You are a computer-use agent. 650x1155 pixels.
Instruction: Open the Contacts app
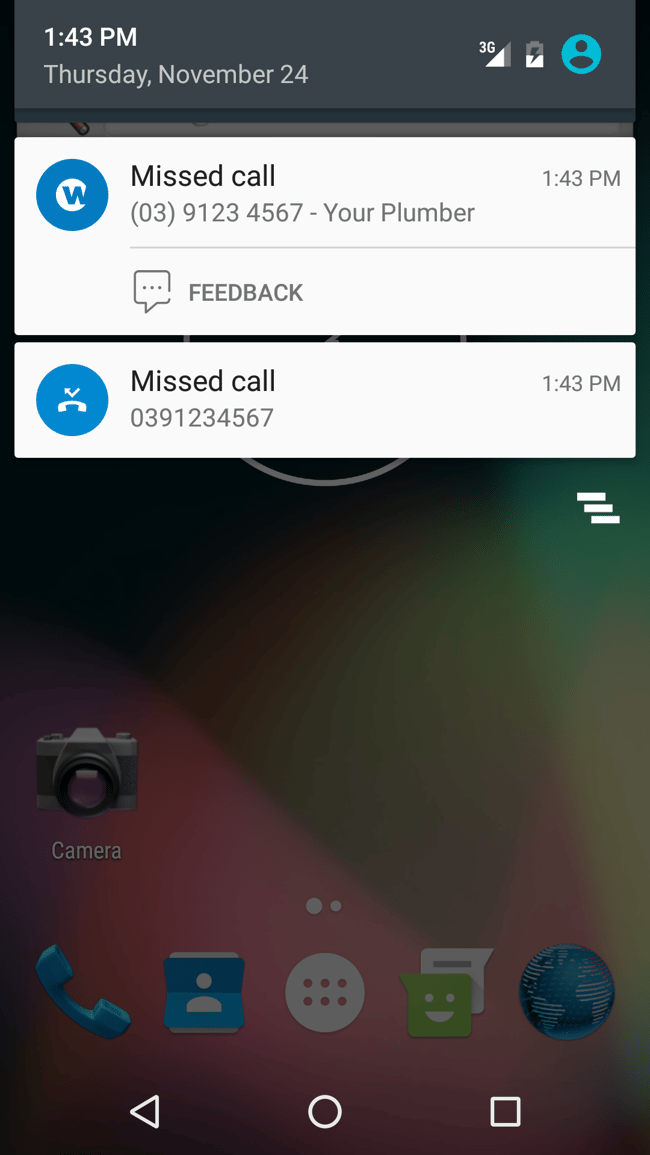pyautogui.click(x=204, y=992)
